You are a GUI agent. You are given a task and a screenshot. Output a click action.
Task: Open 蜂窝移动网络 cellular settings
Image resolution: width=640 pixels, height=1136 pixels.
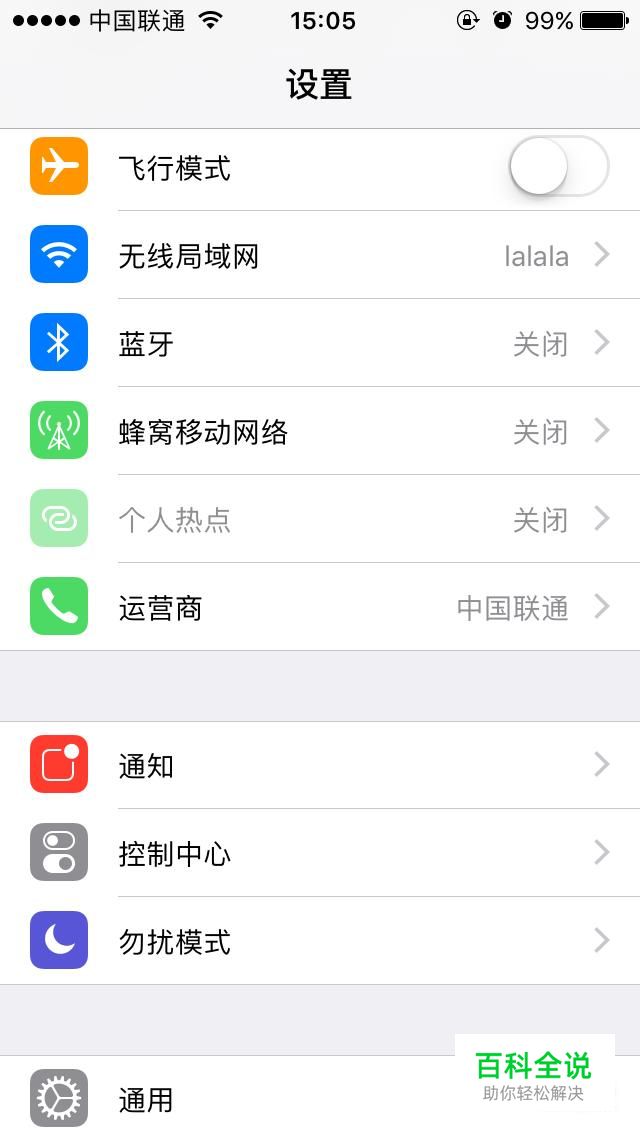320,432
